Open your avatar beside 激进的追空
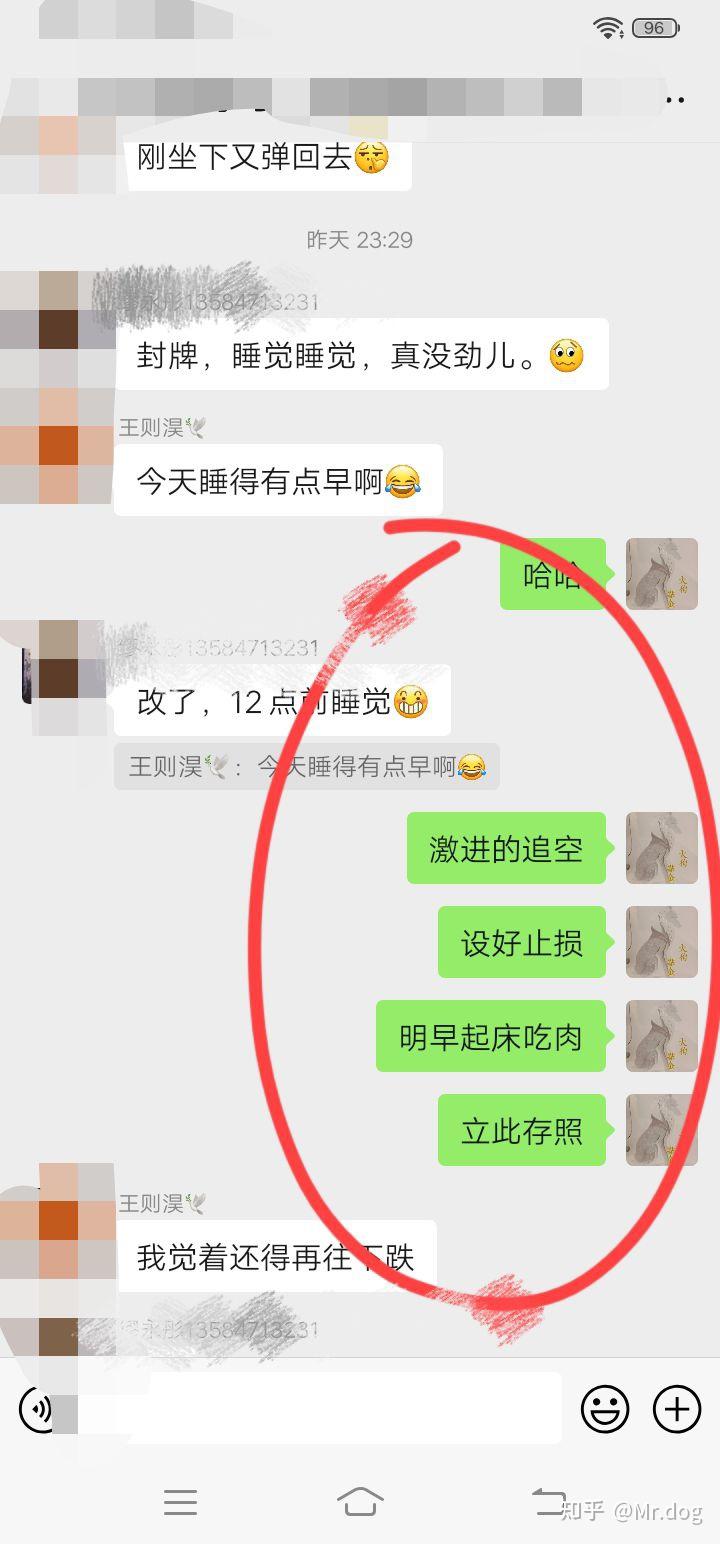 [x=661, y=848]
